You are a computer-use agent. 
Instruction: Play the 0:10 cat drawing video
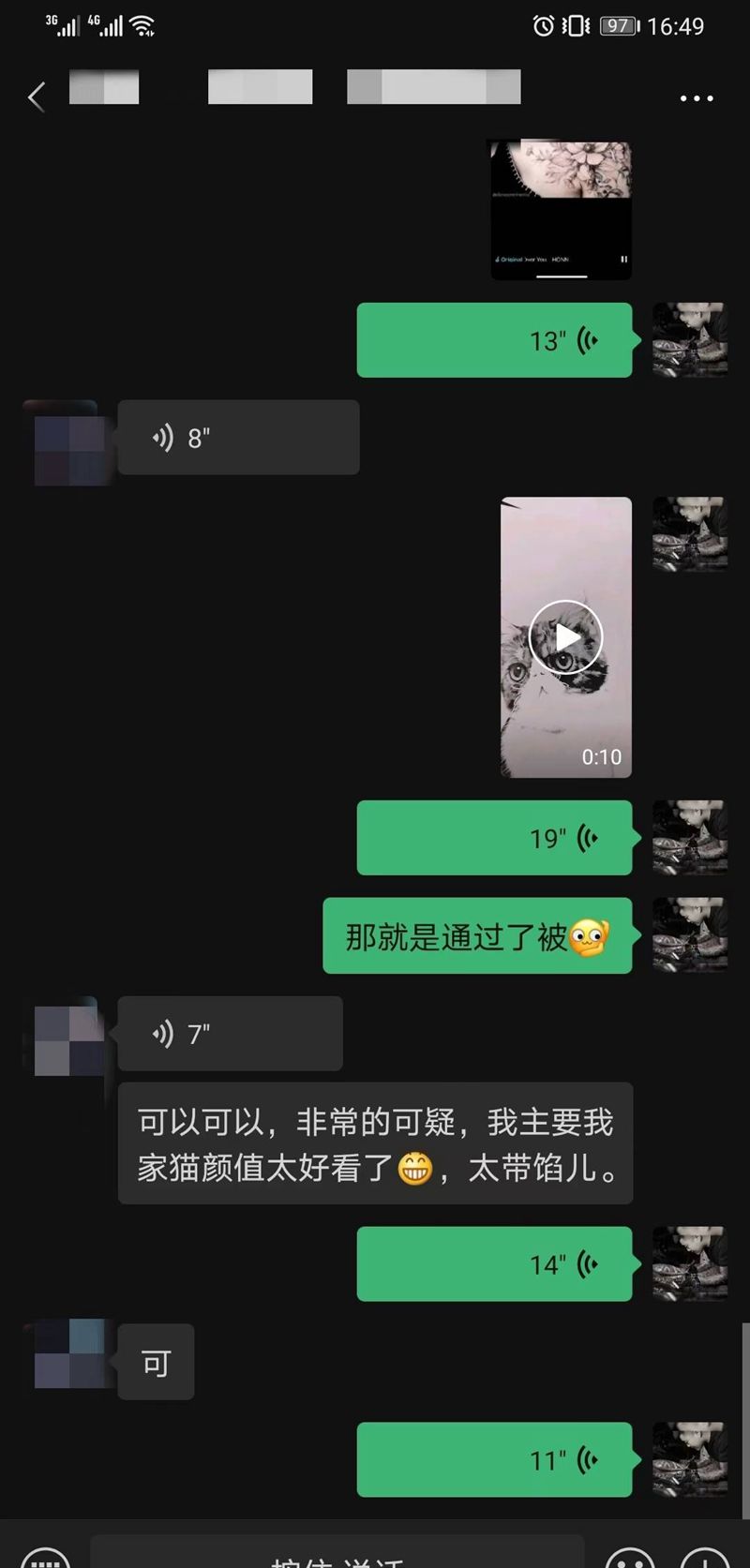point(565,637)
